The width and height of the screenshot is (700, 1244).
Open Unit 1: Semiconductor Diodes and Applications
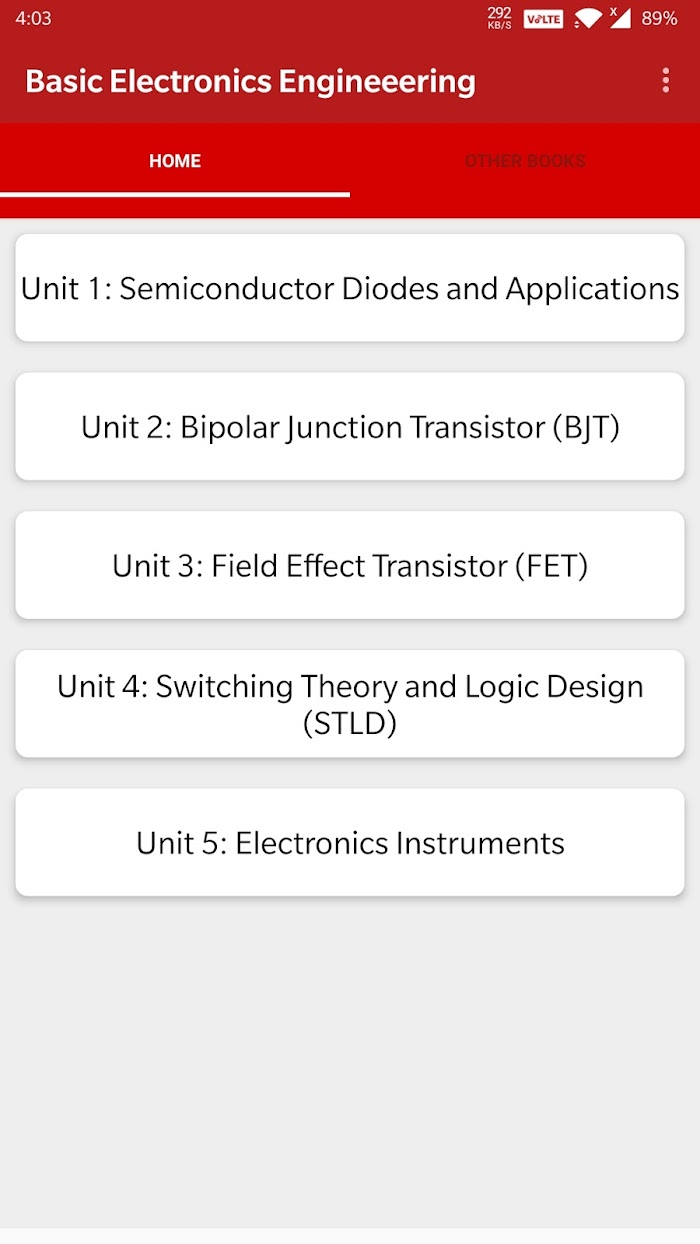point(350,288)
